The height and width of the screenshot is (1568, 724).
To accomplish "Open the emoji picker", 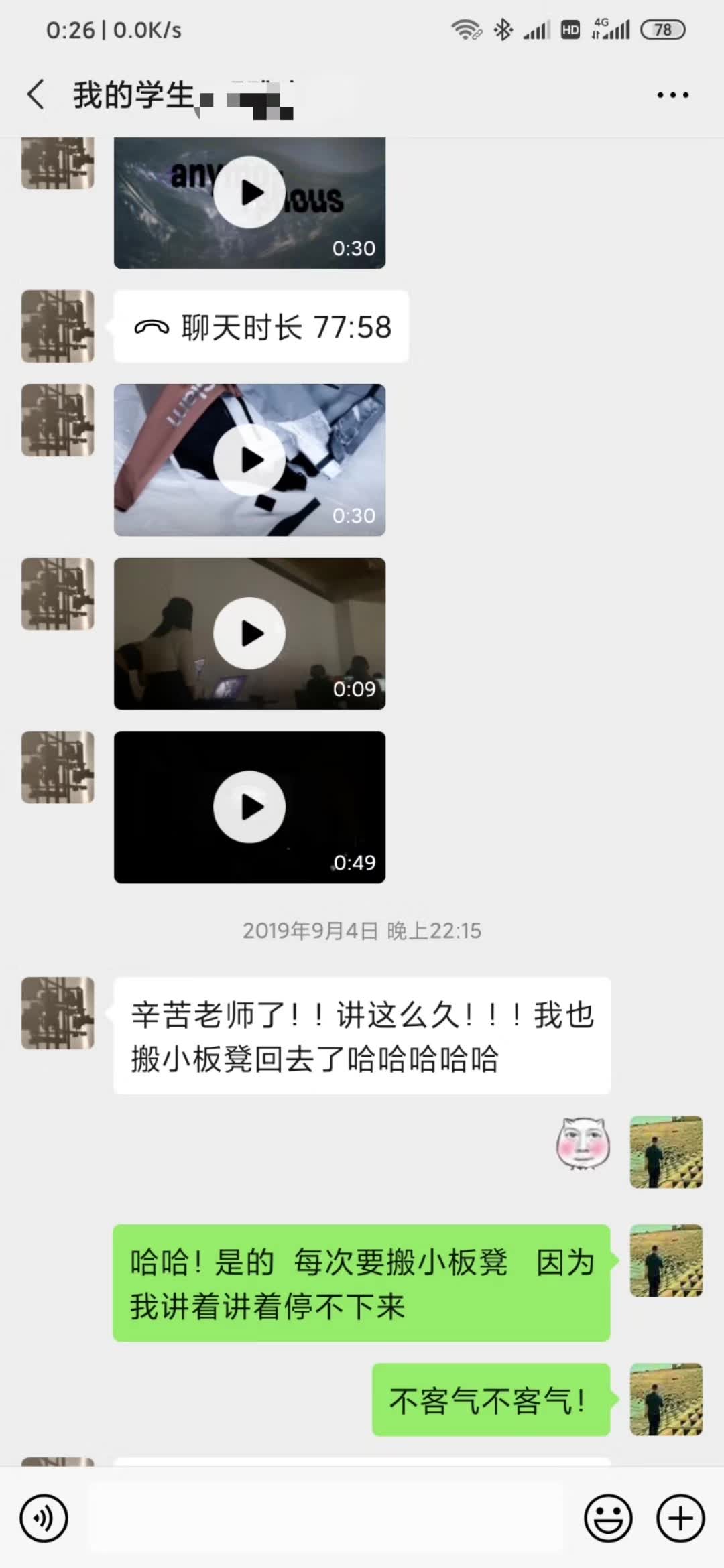I will 608,1518.
